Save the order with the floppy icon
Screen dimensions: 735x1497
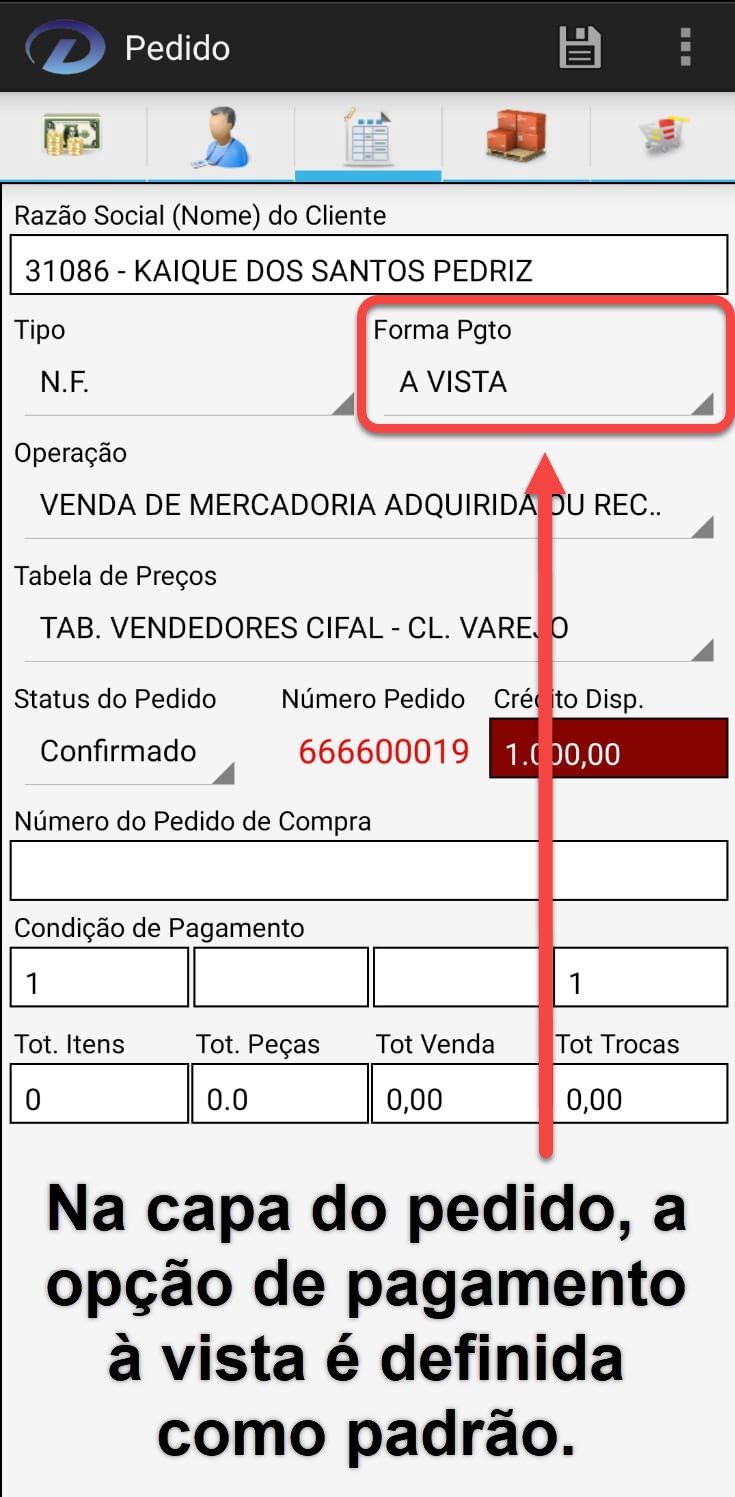coord(579,47)
